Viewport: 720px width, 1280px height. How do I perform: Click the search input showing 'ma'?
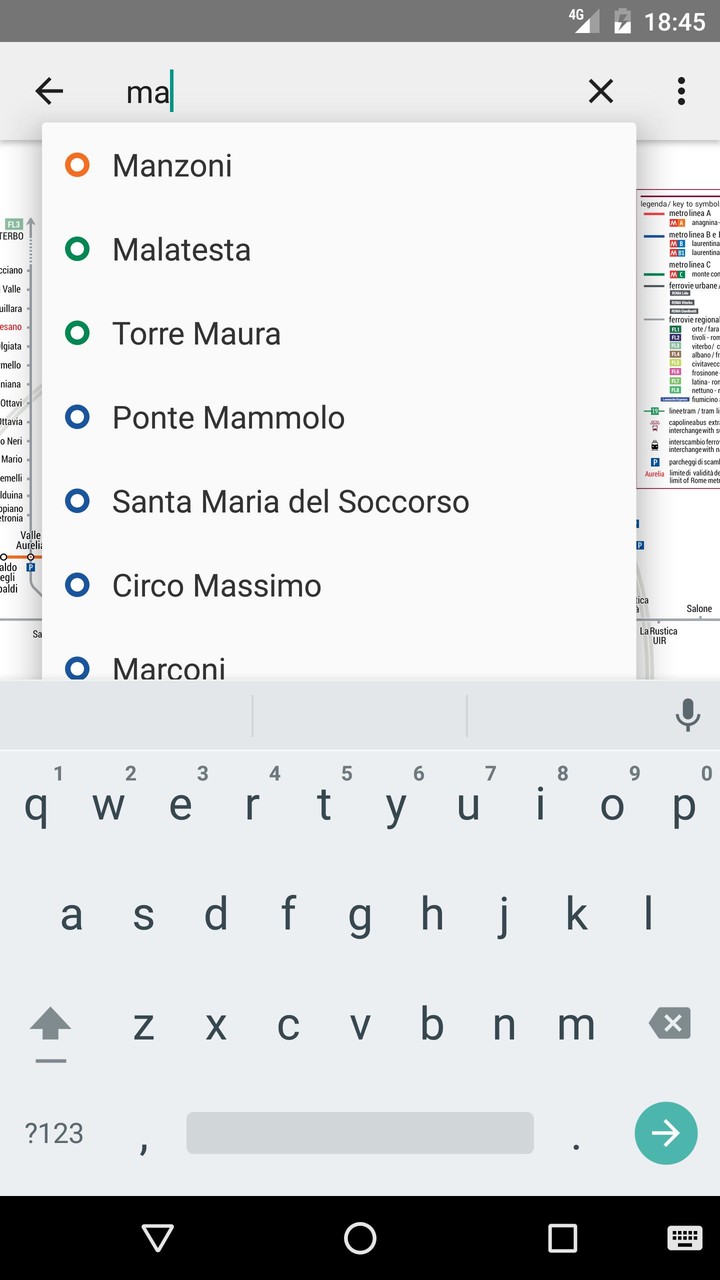150,91
